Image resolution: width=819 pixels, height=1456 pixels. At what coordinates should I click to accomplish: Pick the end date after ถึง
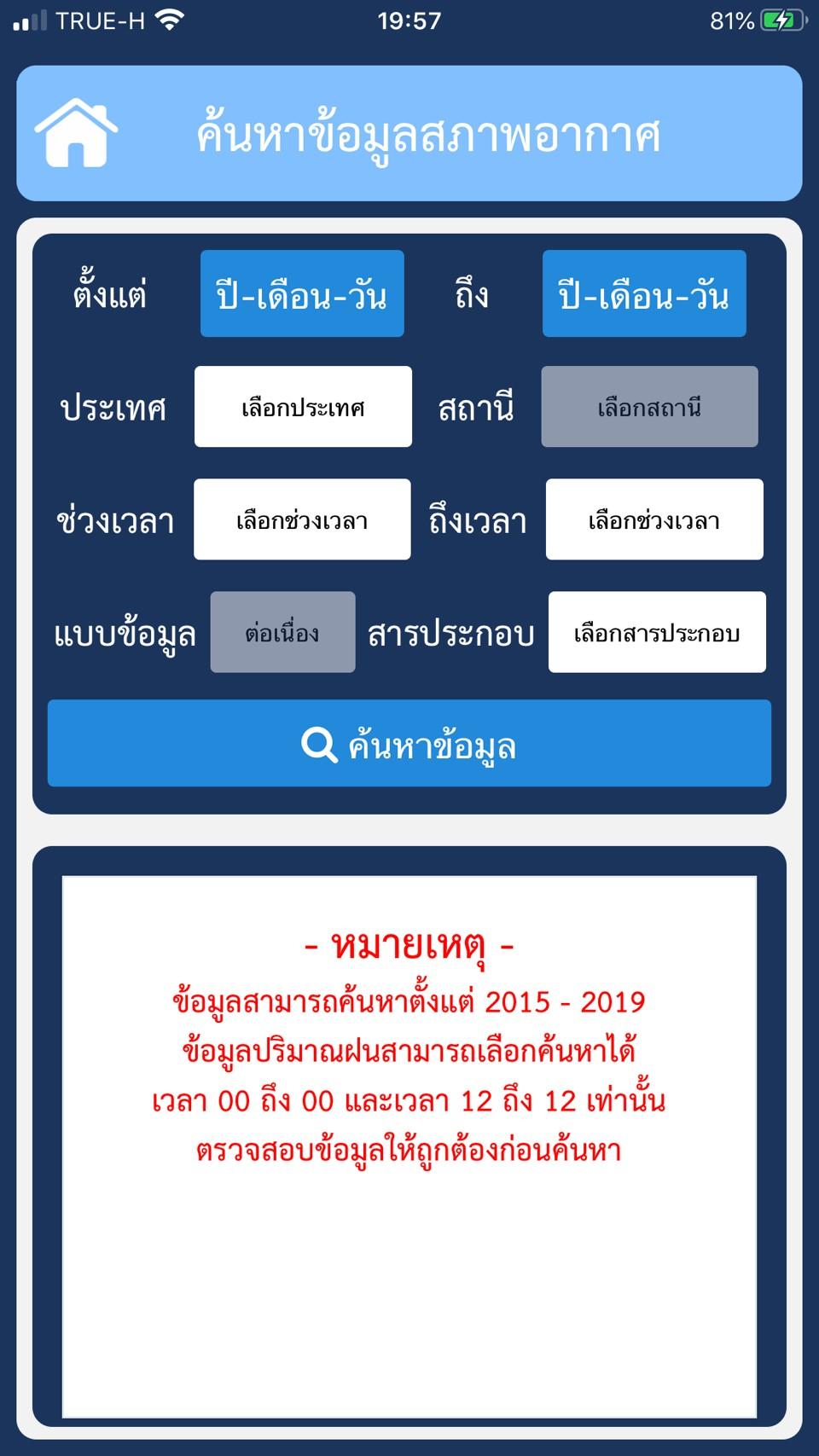tap(644, 293)
